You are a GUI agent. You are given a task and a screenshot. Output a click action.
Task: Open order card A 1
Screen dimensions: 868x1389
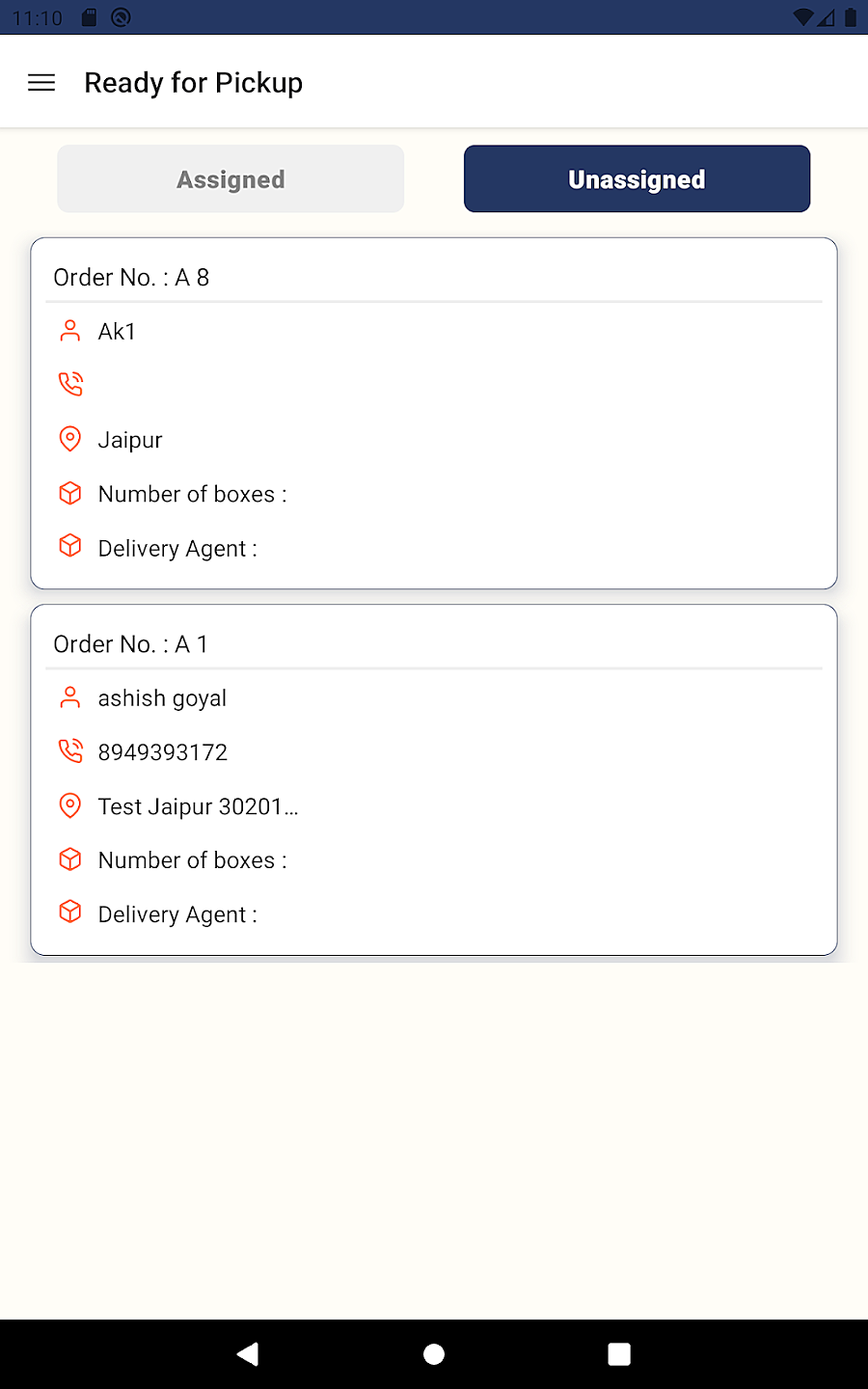[434, 779]
